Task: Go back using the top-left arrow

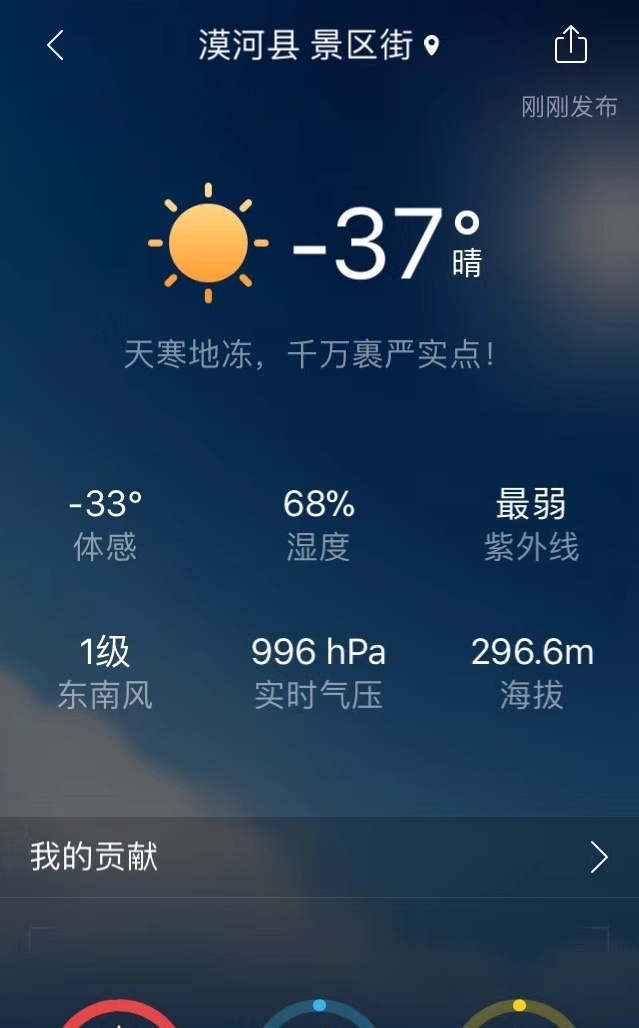Action: pos(55,45)
